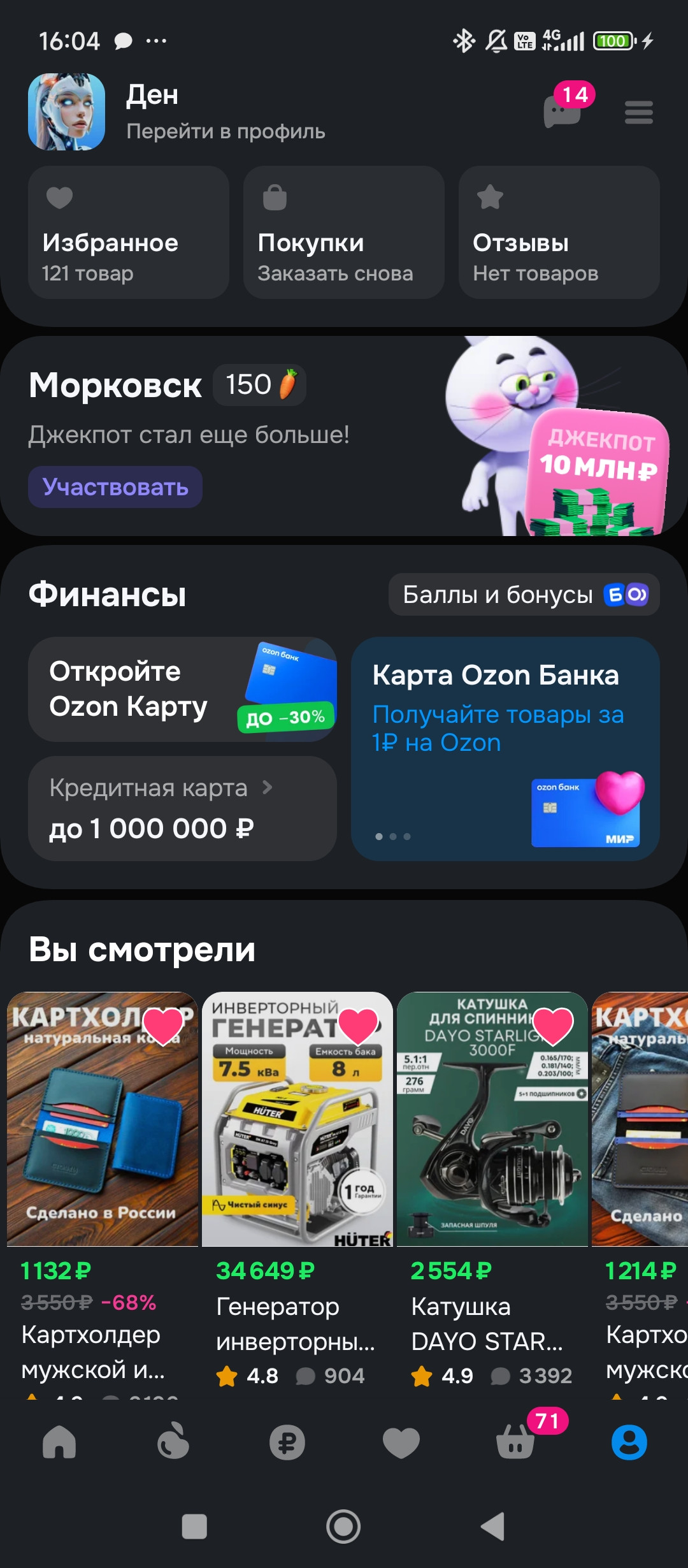Open Баллы и бонусы

pyautogui.click(x=524, y=595)
